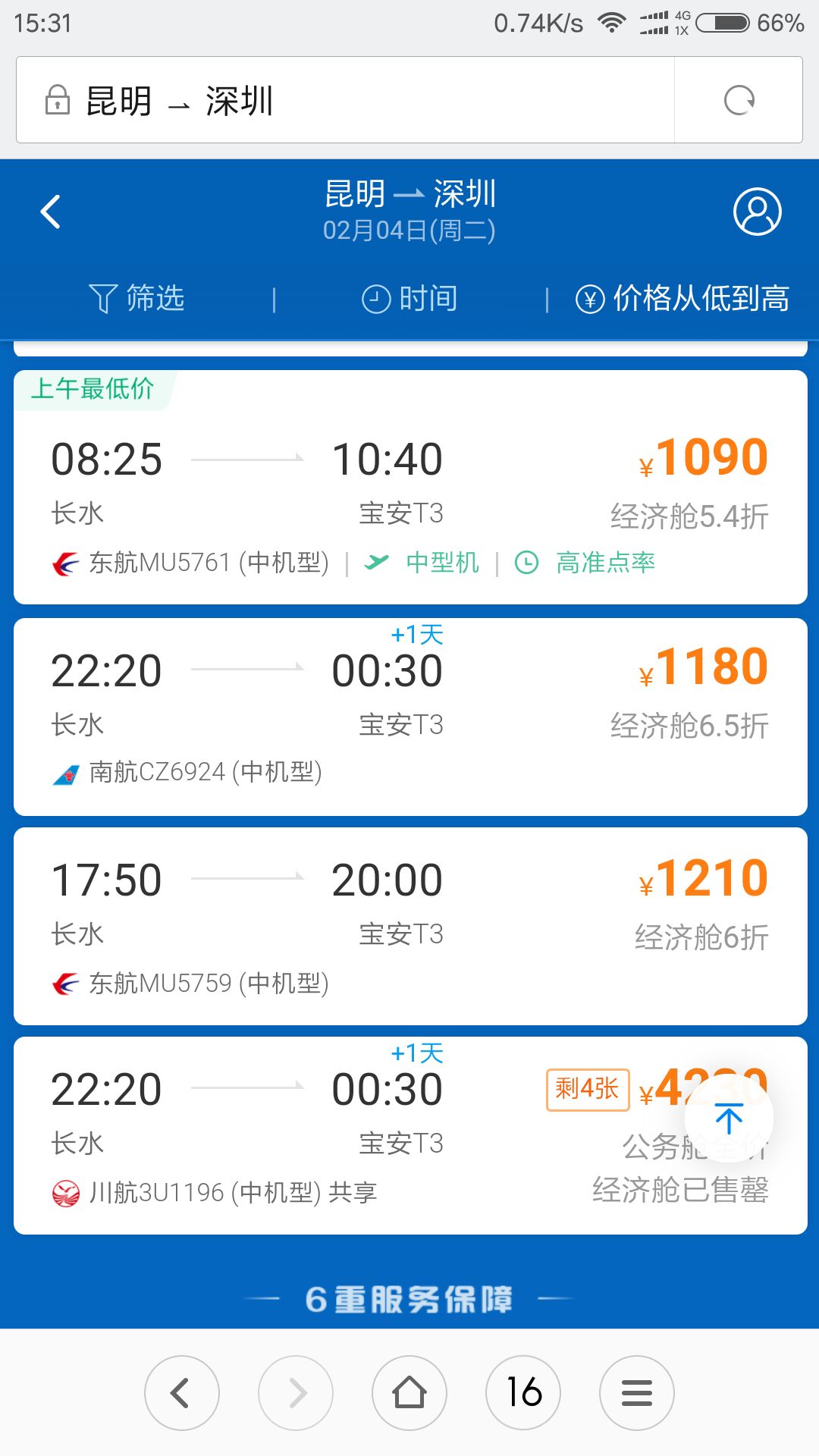Jump back to top with arrow button
Viewport: 819px width, 1456px height.
729,1119
